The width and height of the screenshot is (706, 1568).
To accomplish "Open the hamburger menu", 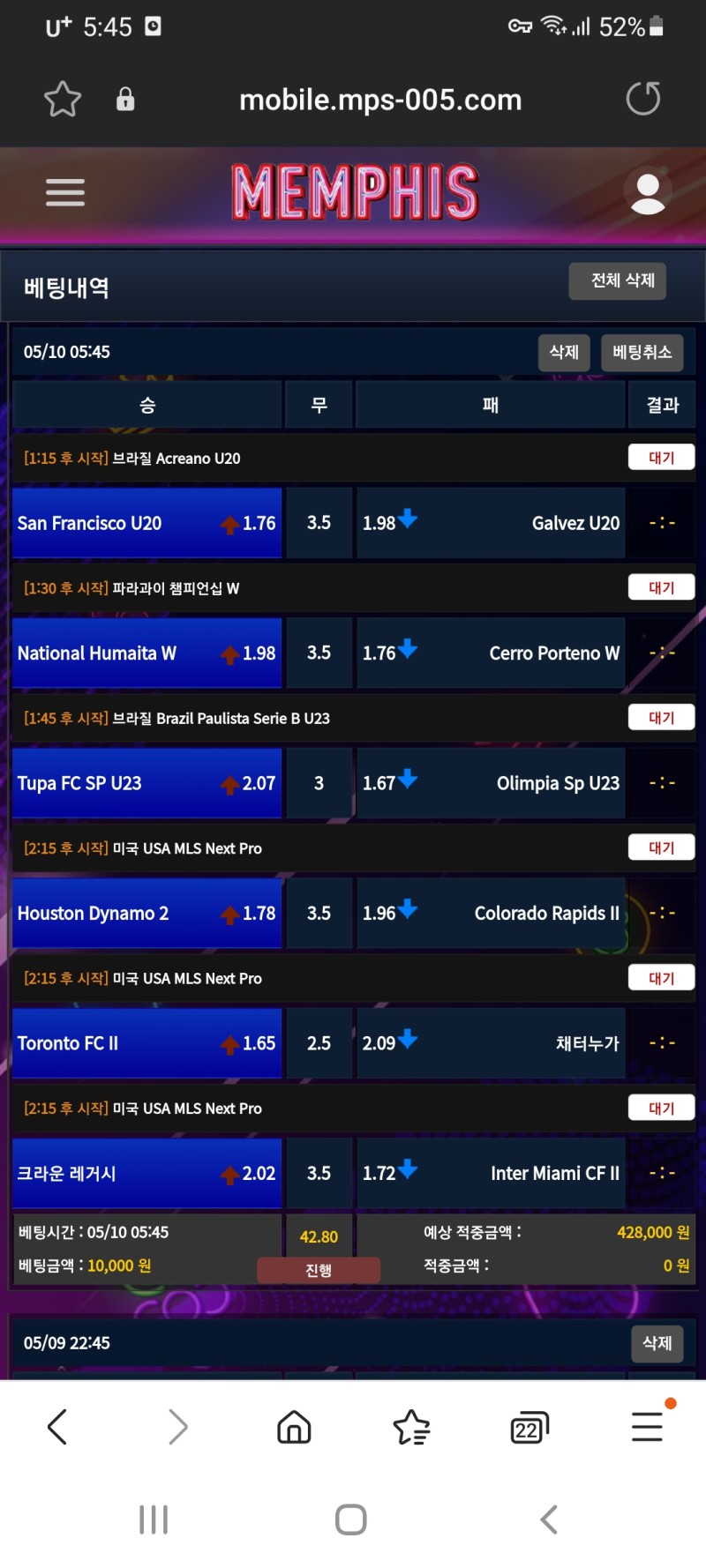I will point(65,192).
